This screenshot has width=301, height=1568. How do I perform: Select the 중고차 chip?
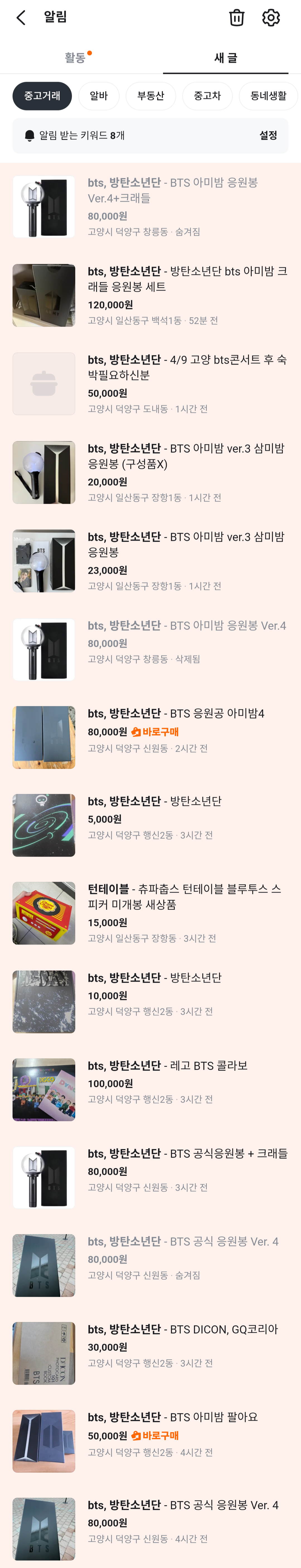coord(207,96)
